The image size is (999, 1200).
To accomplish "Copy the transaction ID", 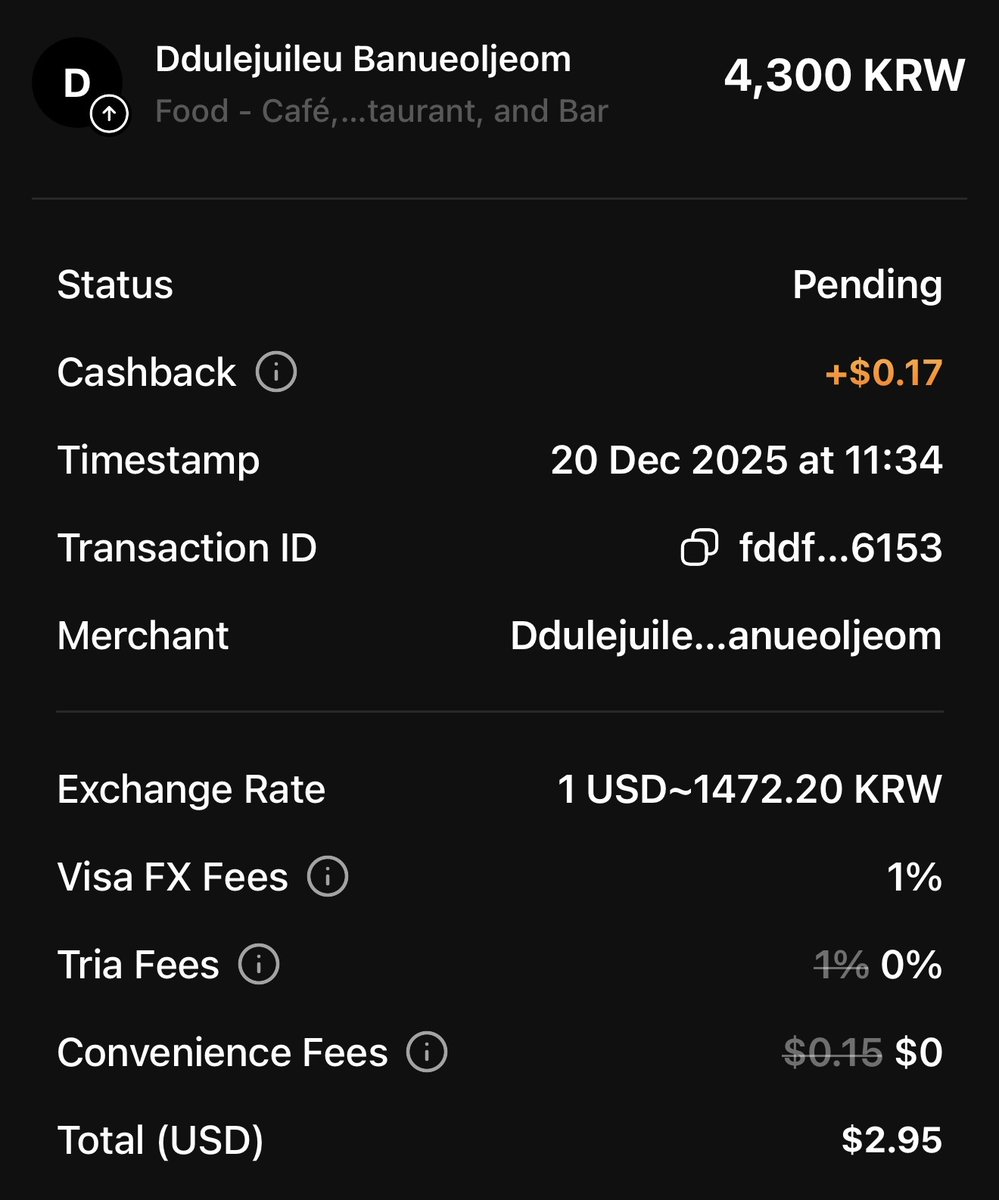I will [x=699, y=548].
